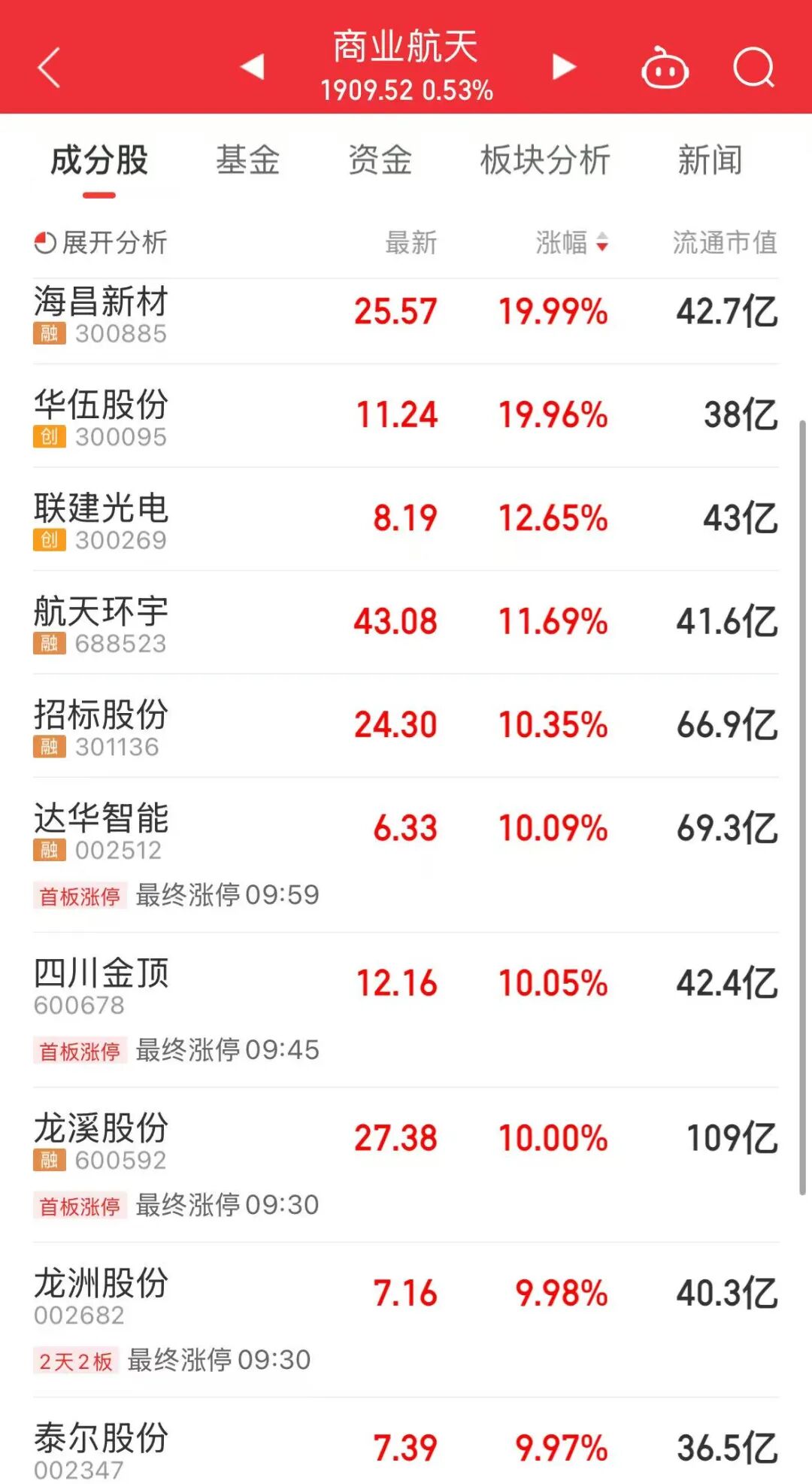Open the search magnifier
This screenshot has height=1484, width=812.
tap(753, 68)
